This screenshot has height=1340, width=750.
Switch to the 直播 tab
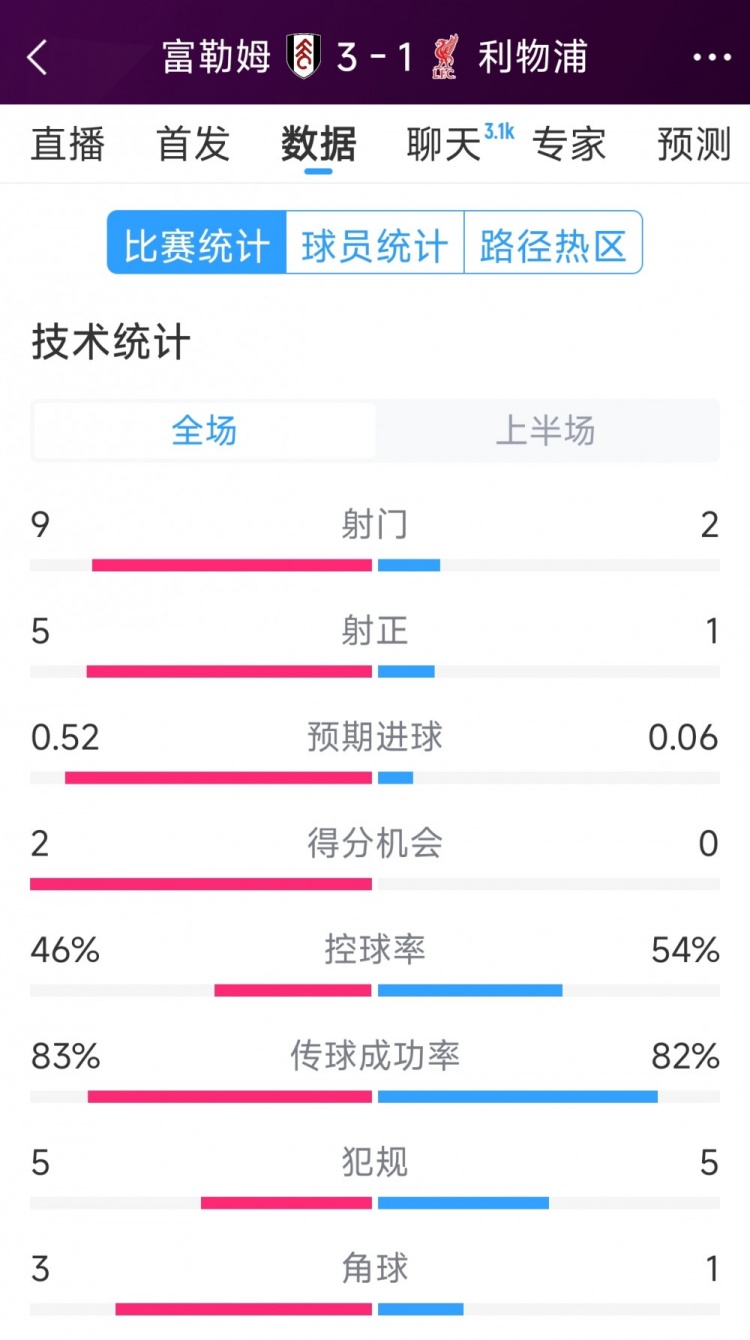68,144
